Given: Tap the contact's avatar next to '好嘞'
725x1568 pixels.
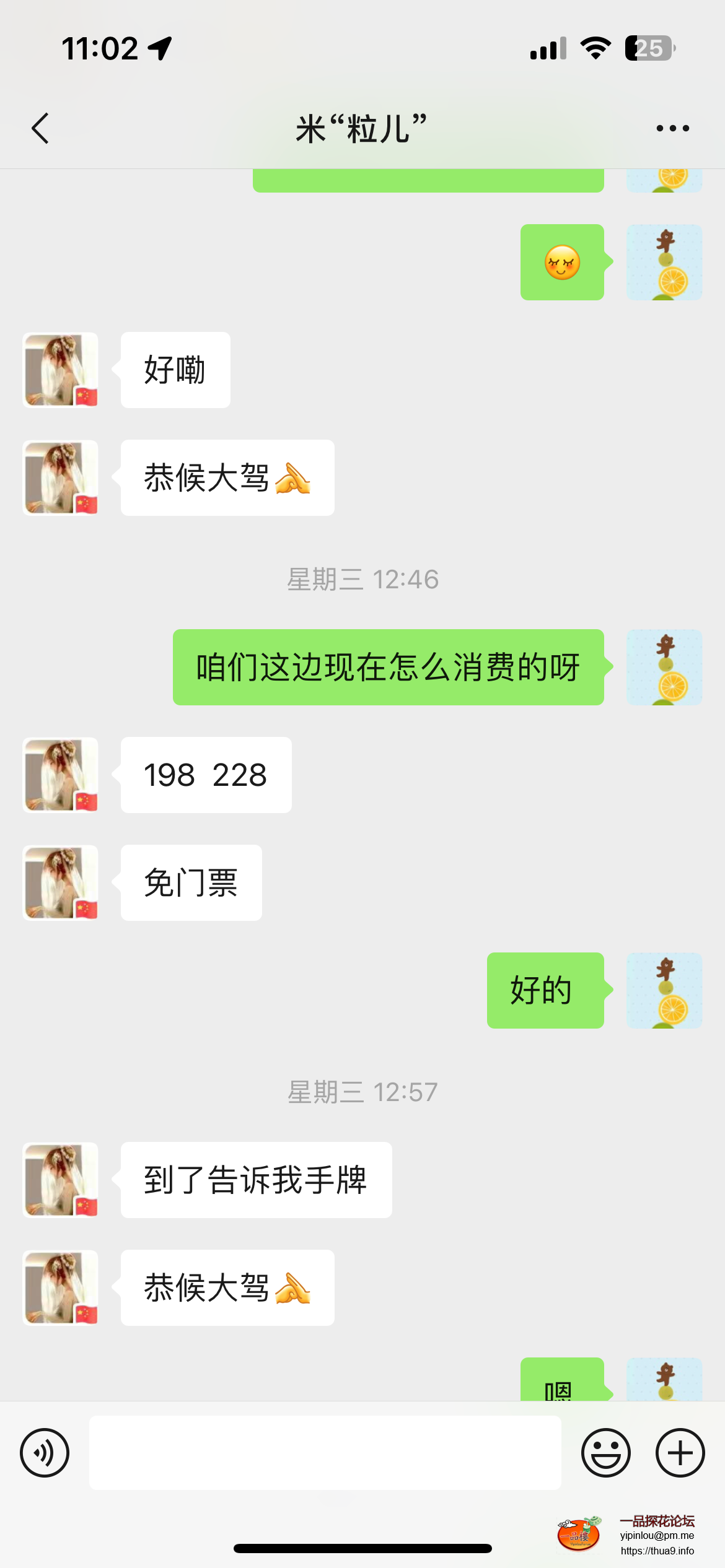Looking at the screenshot, I should [59, 370].
